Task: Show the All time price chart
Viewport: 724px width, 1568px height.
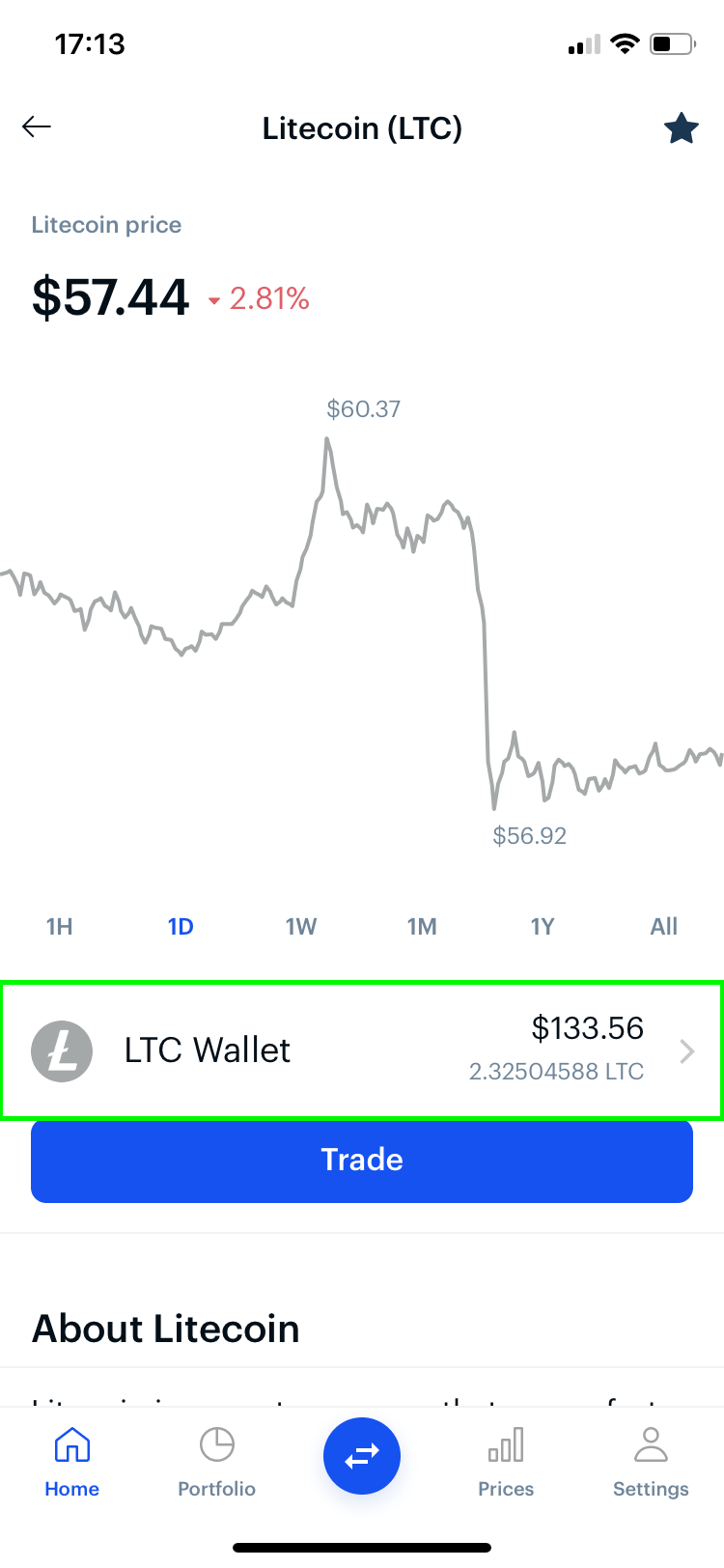Action: point(664,927)
